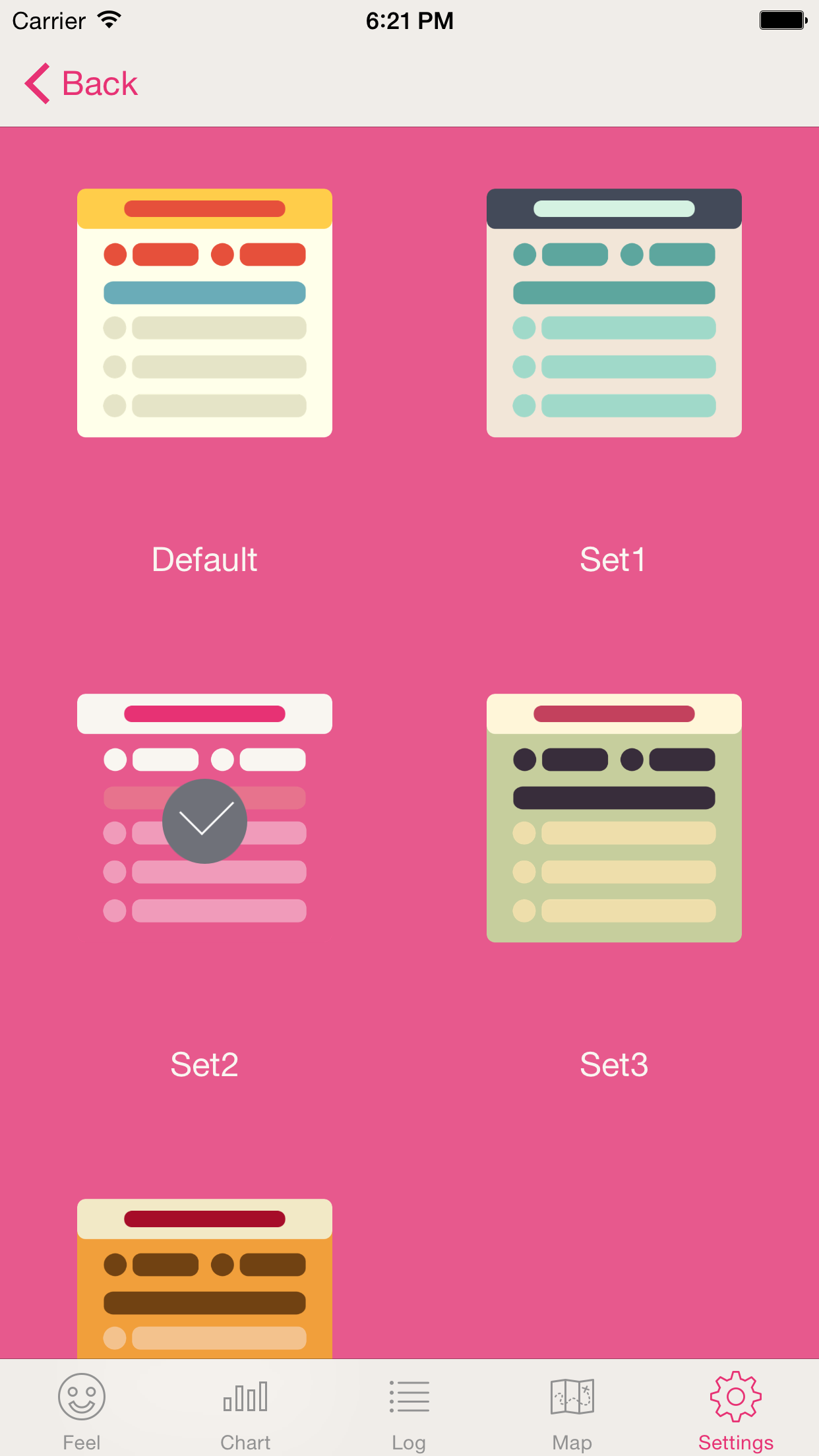The height and width of the screenshot is (1456, 819).
Task: Go back to the previous screen
Action: coord(80,84)
